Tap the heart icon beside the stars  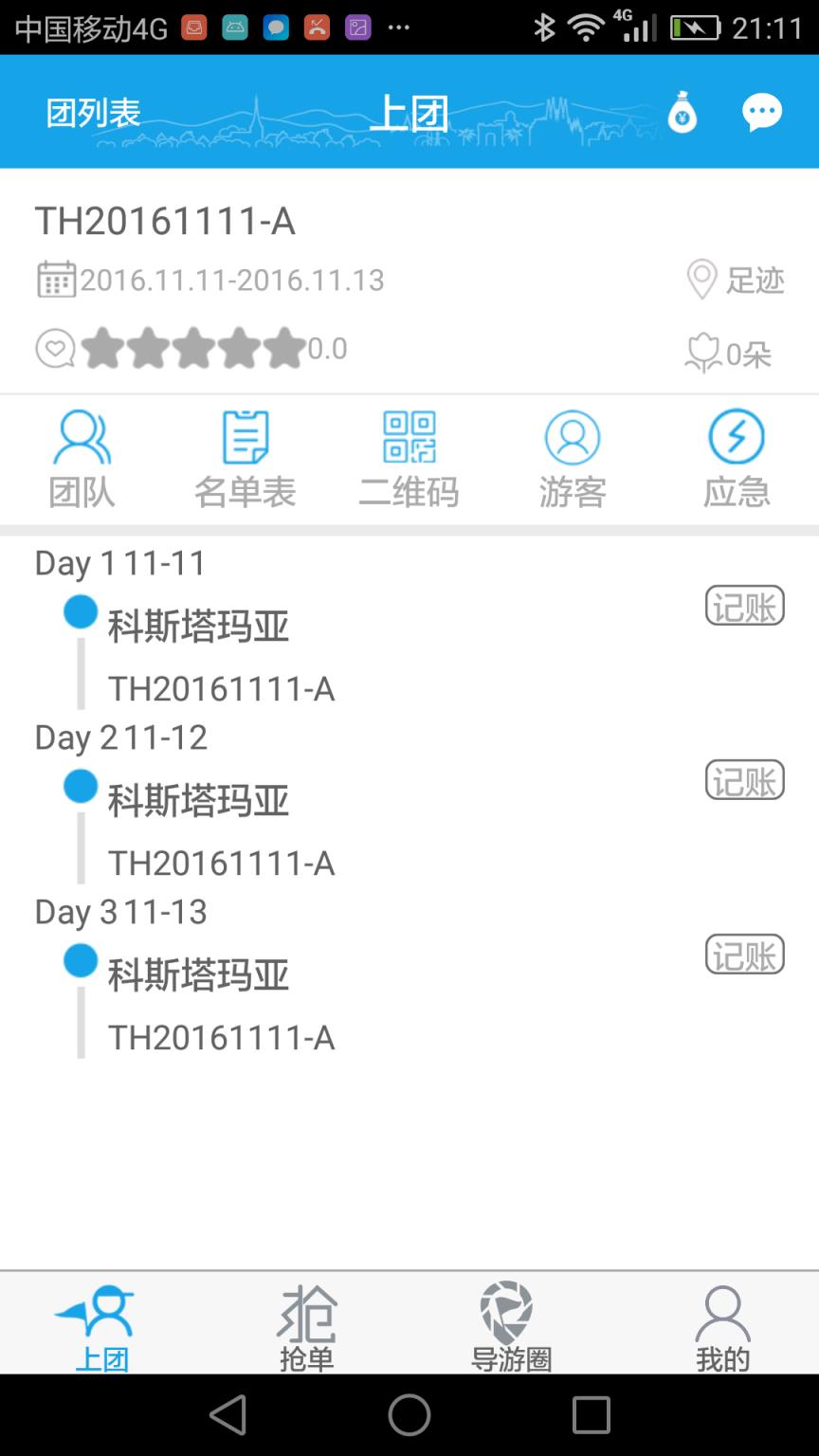pos(55,349)
